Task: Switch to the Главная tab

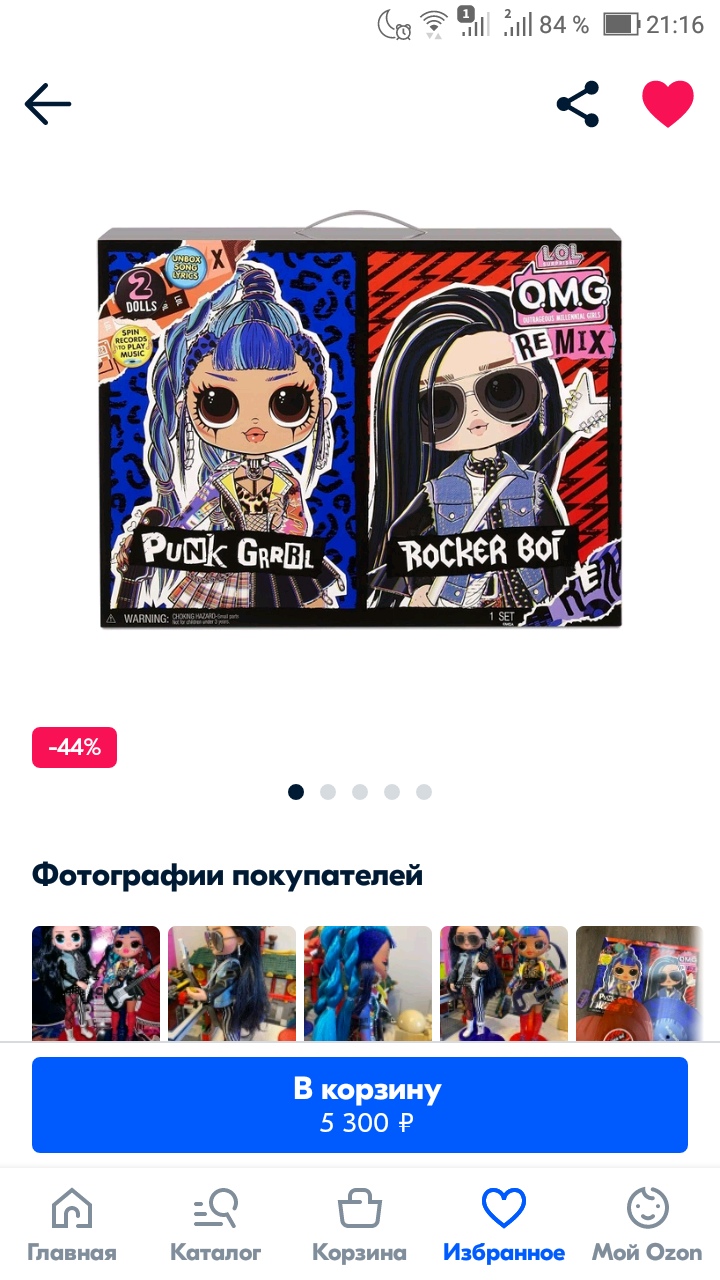Action: [x=72, y=1224]
